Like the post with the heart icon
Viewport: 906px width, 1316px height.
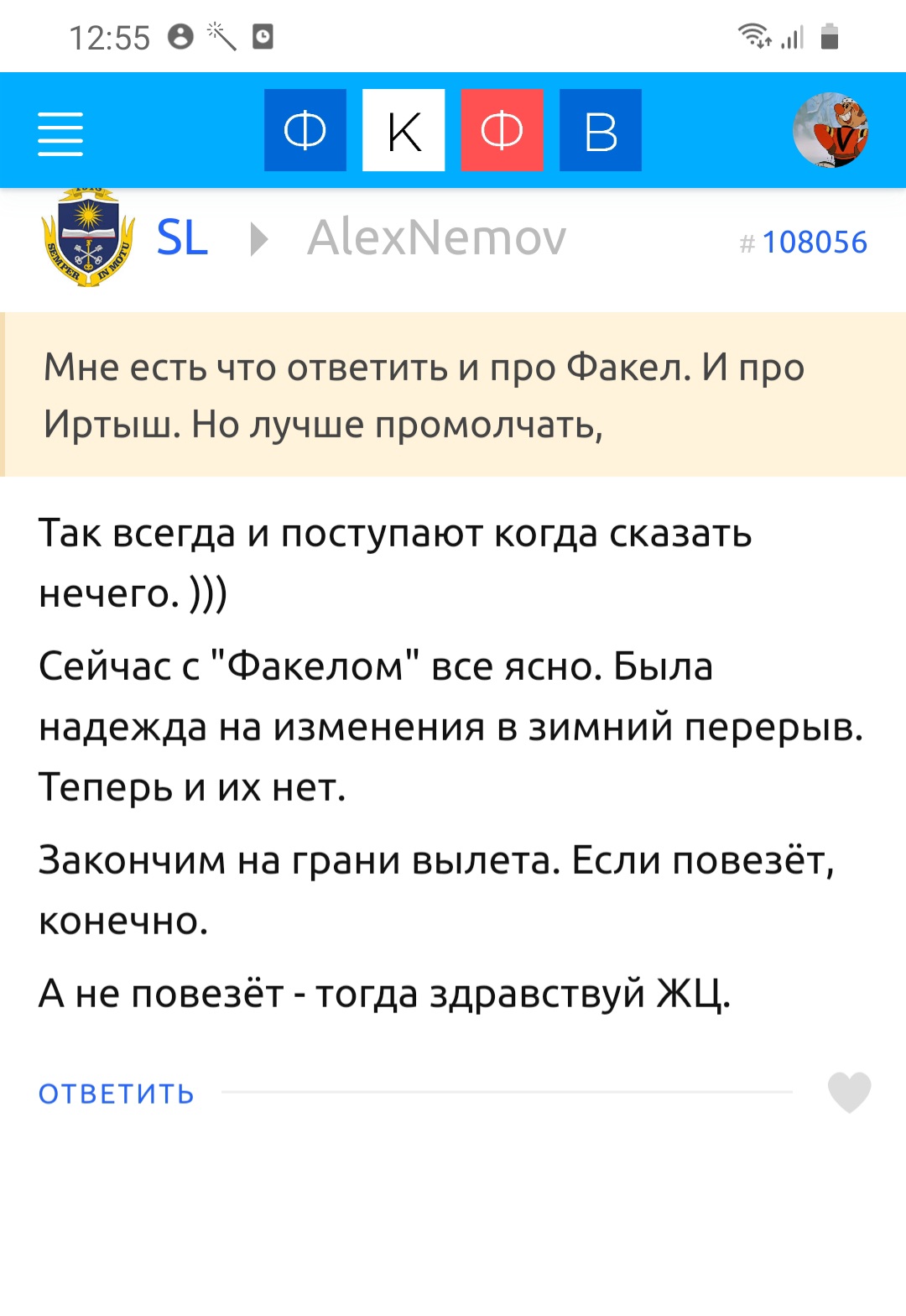coord(849,1092)
